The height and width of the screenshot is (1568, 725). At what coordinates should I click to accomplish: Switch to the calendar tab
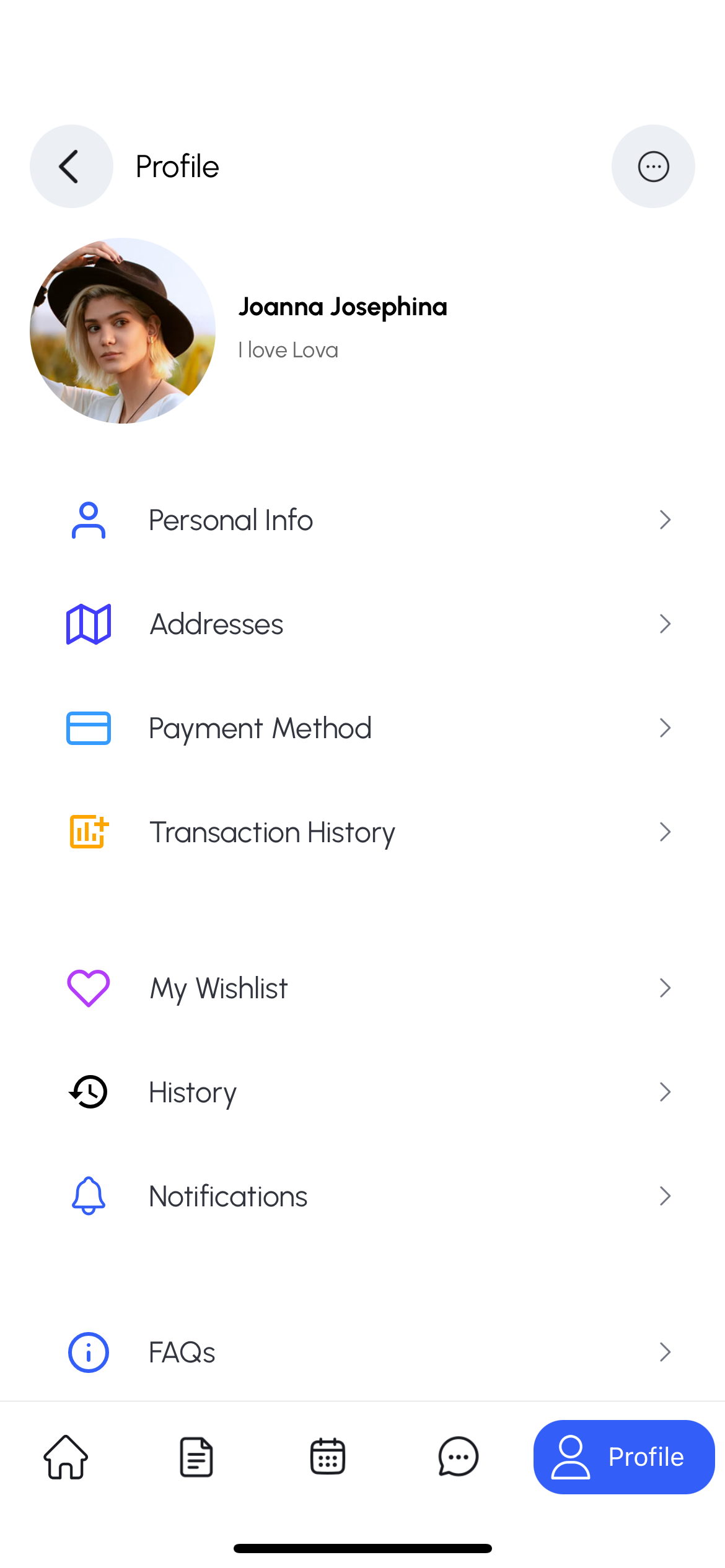327,1457
